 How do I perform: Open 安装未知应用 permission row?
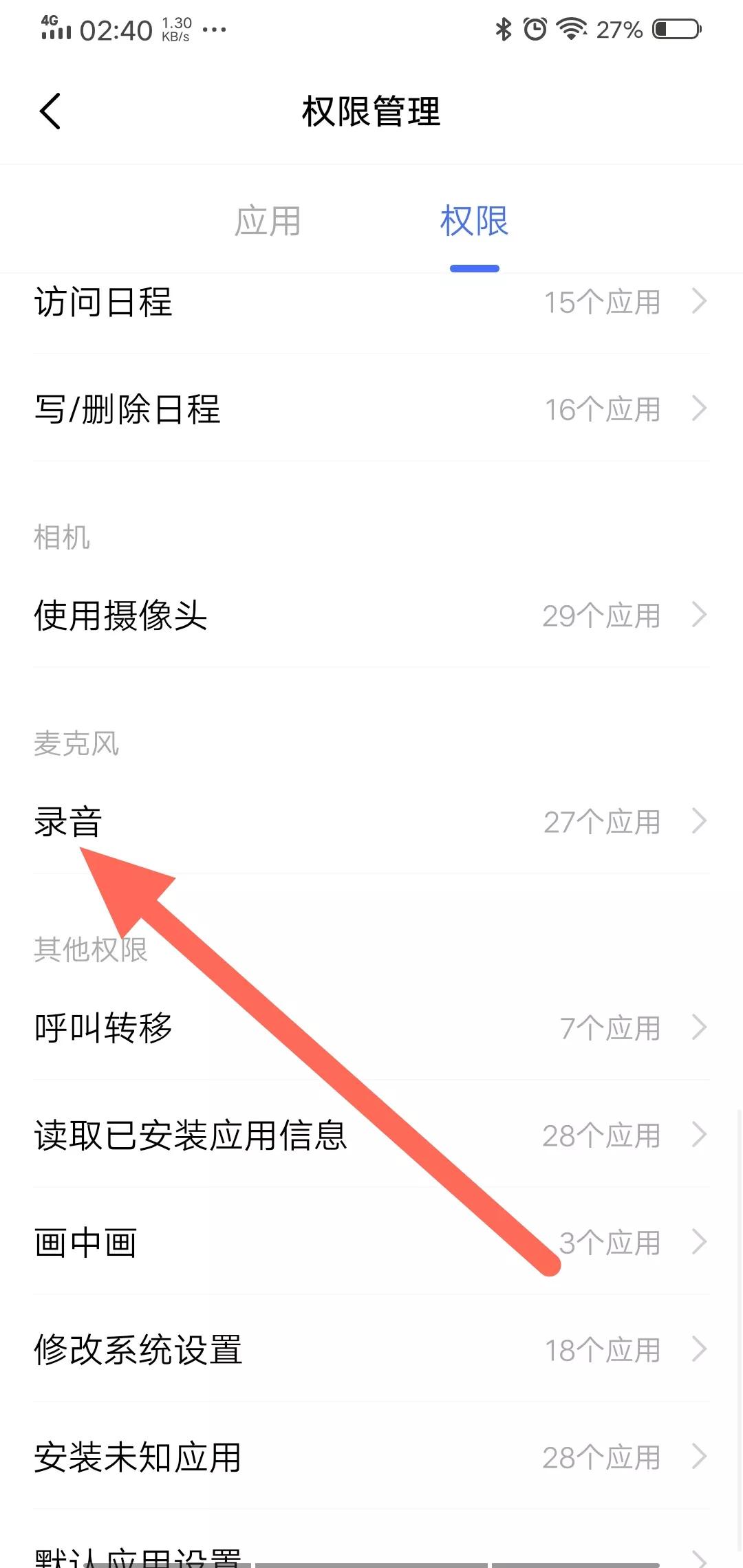[371, 1457]
